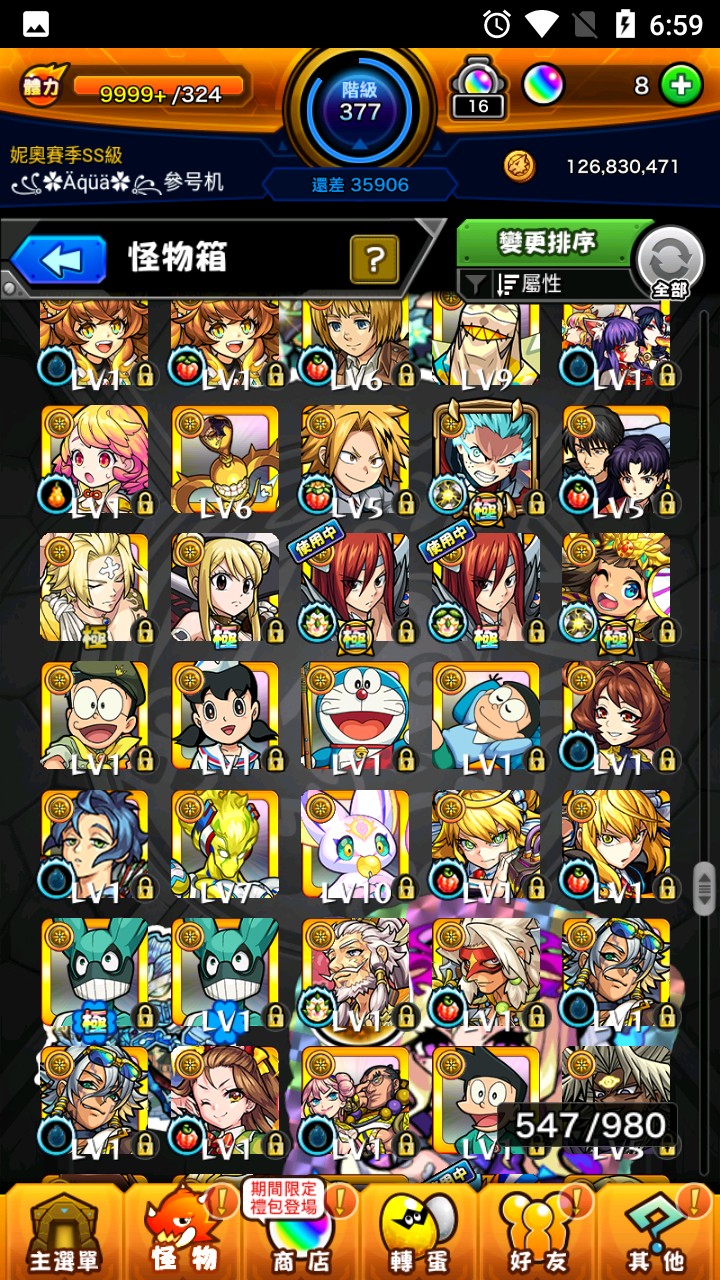
Task: Select the blonde twin-tail girl 極 monster
Action: tap(225, 588)
